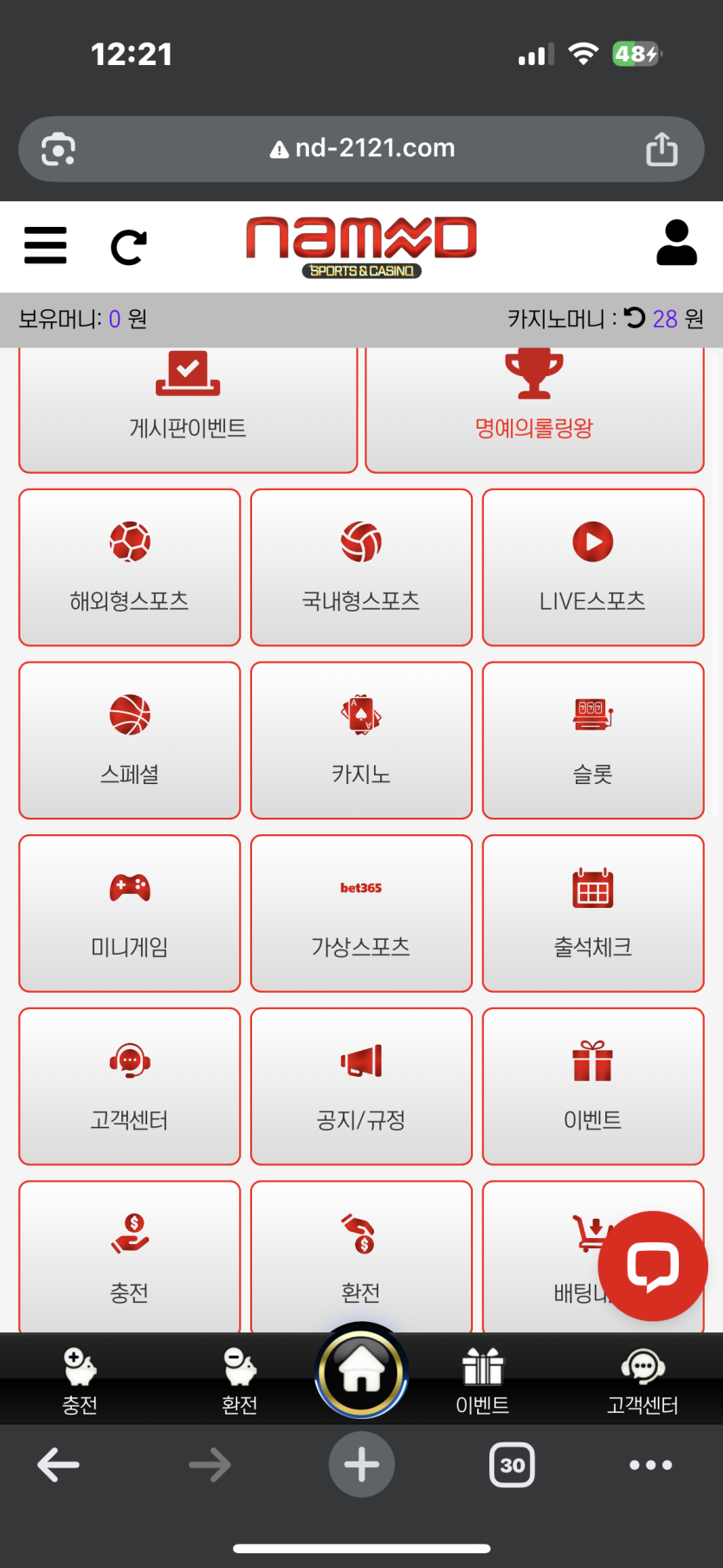Viewport: 723px width, 1568px height.
Task: Open LIVE스포츠
Action: pos(593,567)
